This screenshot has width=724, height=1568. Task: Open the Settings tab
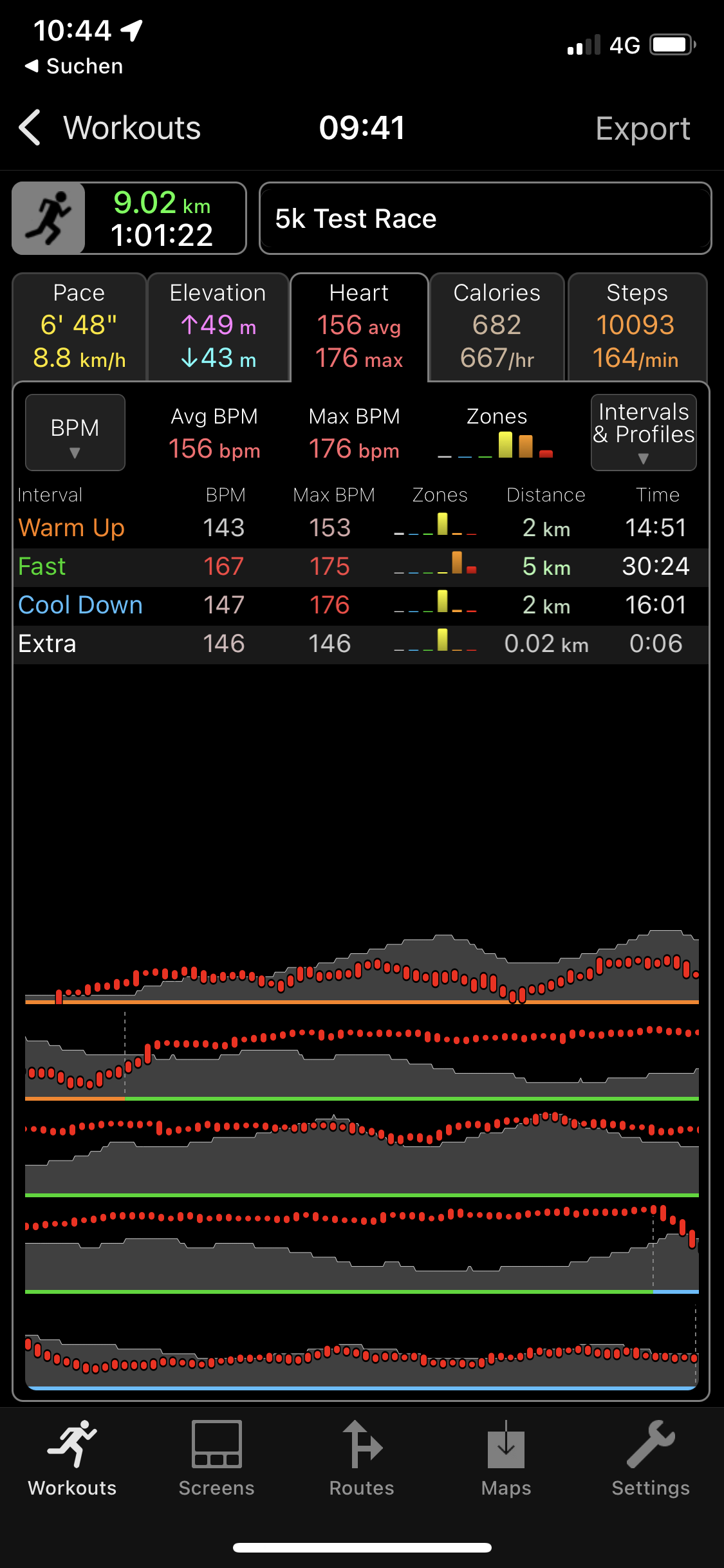click(650, 1459)
